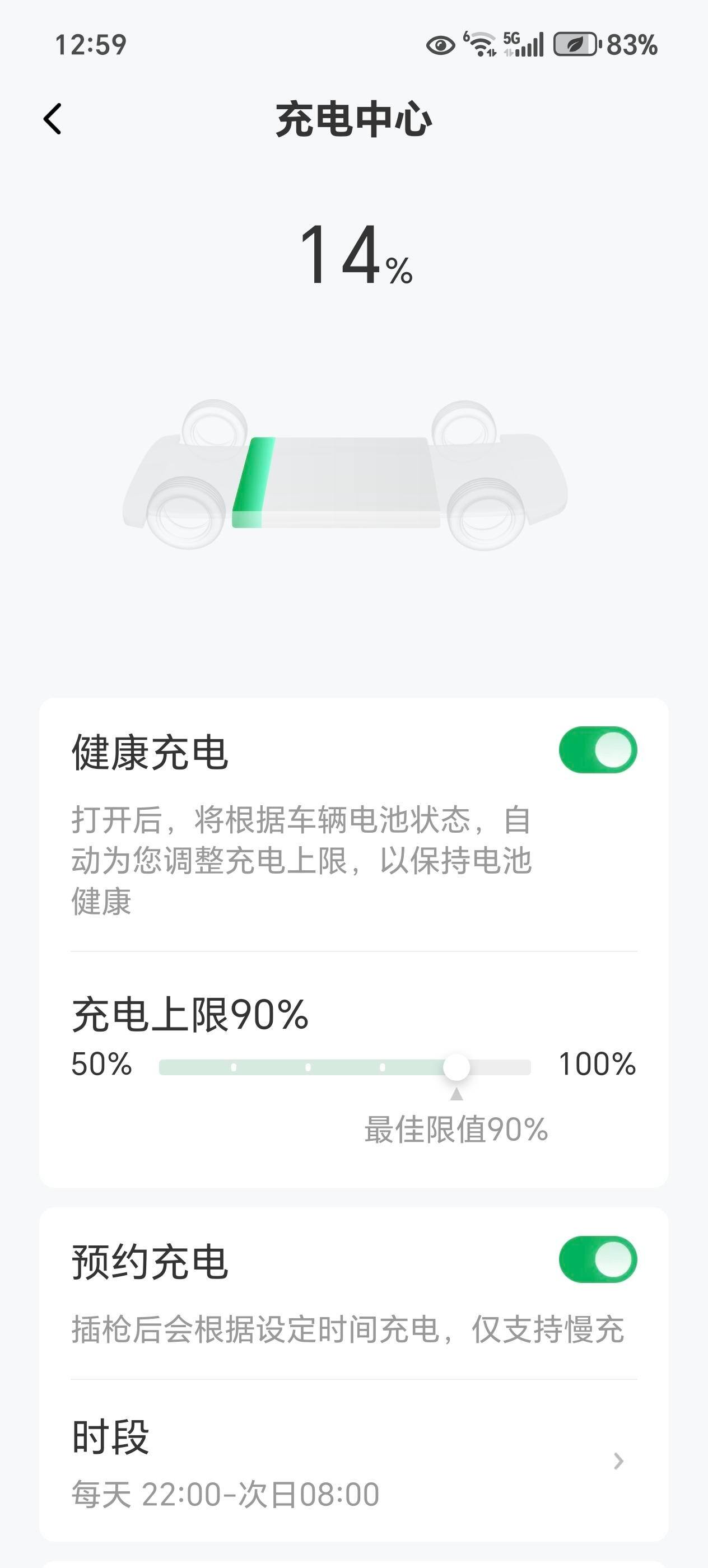Disable the 预约充电 toggle

[597, 1259]
